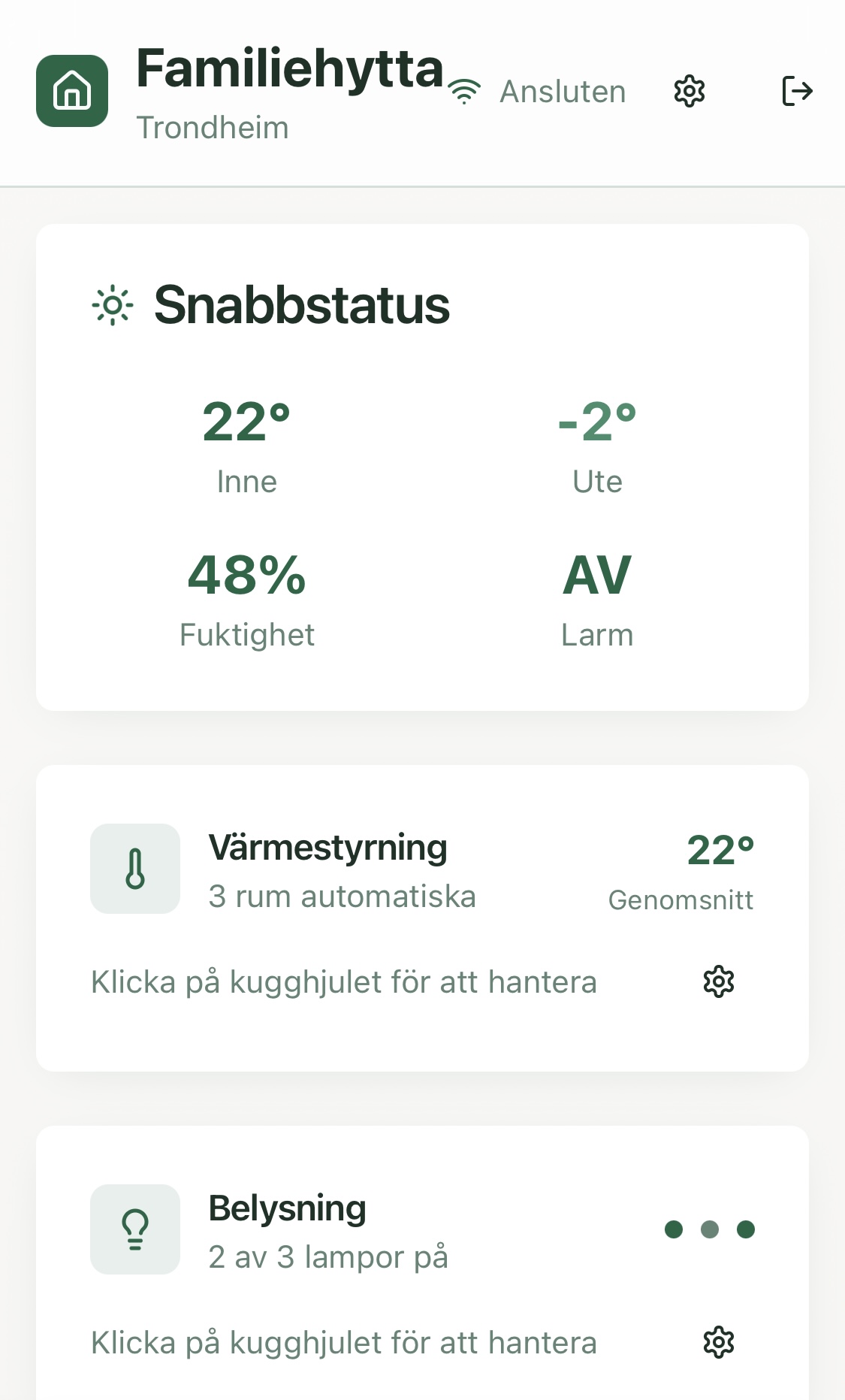Open settings via the top gear icon
The height and width of the screenshot is (1400, 845).
[x=689, y=90]
